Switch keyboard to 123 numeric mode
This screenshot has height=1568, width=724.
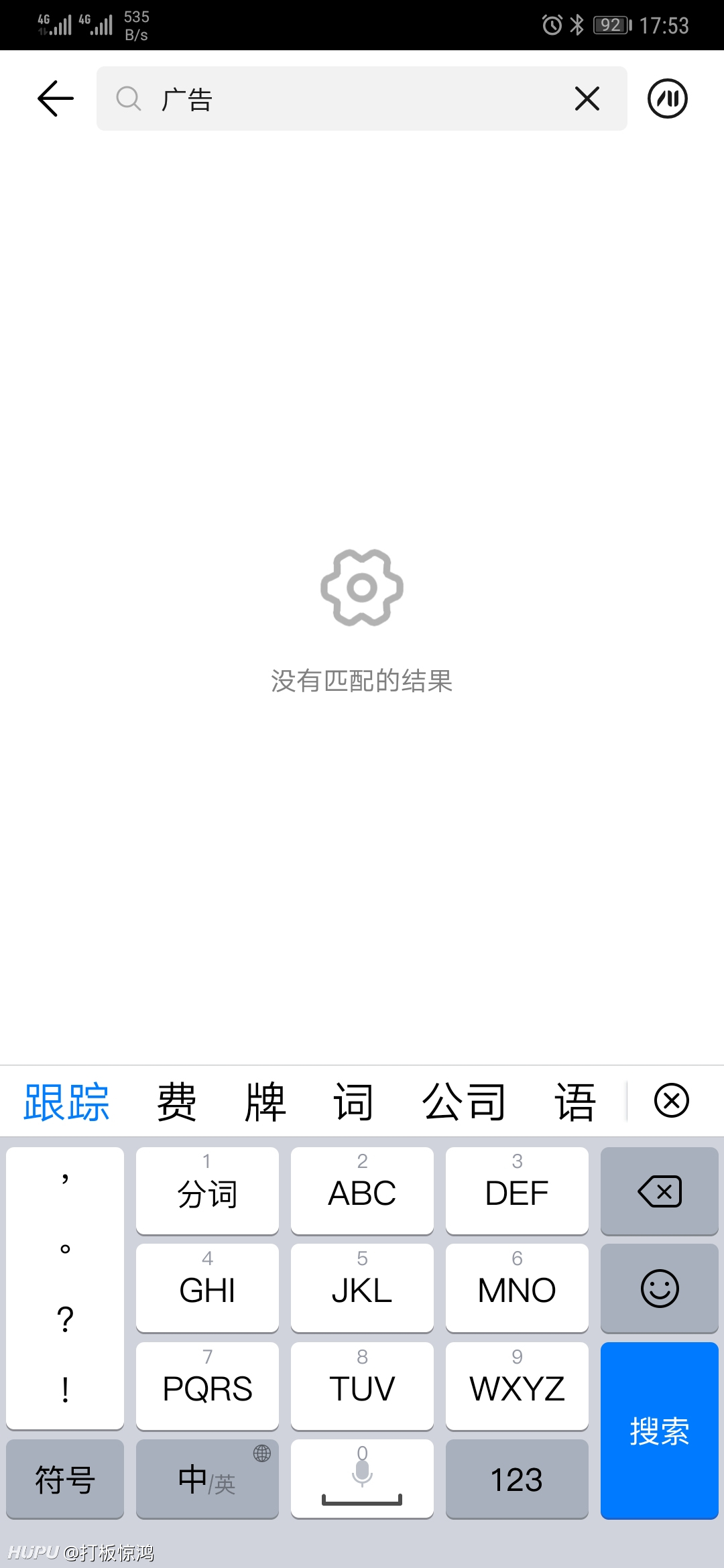[x=517, y=1479]
